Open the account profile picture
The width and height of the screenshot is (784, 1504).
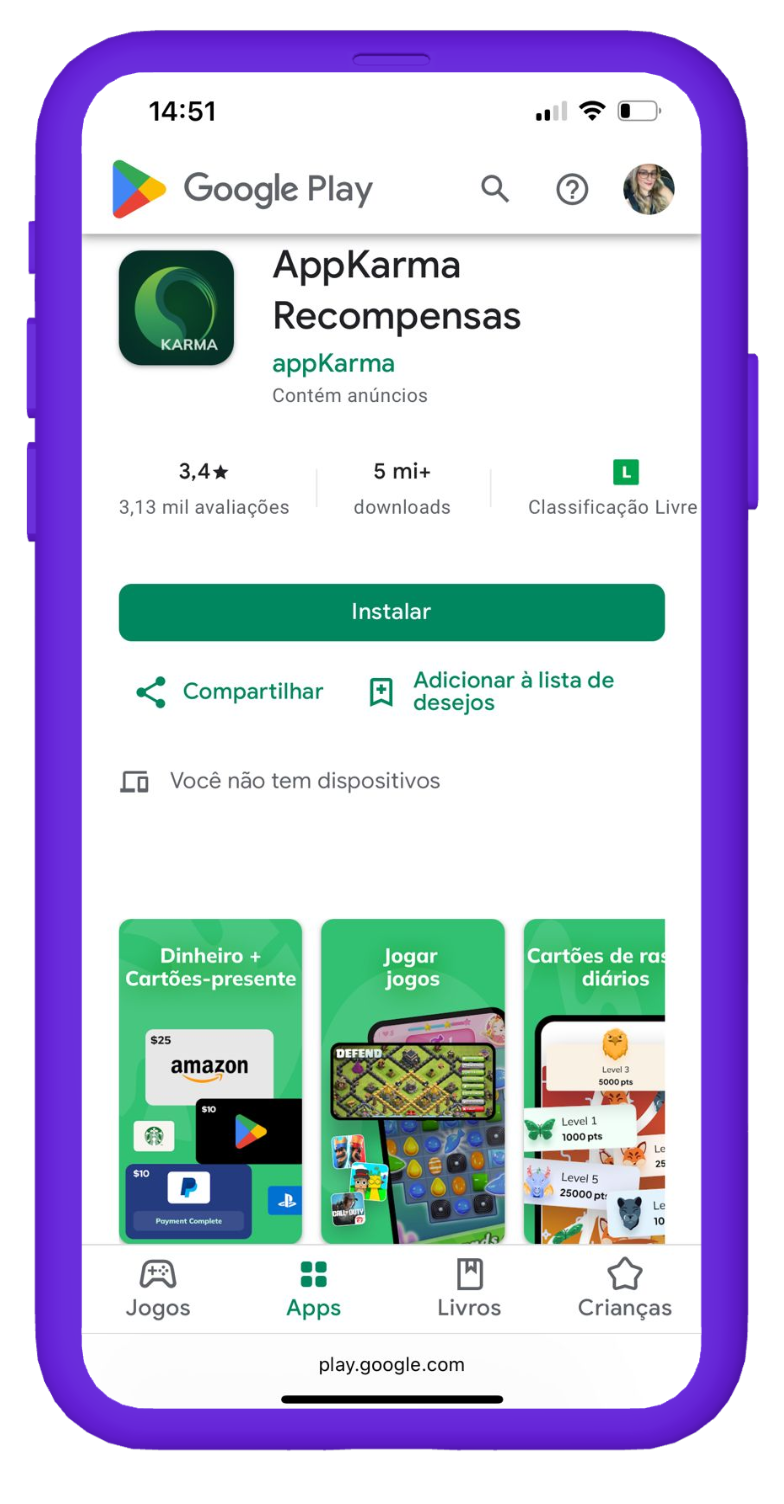648,189
